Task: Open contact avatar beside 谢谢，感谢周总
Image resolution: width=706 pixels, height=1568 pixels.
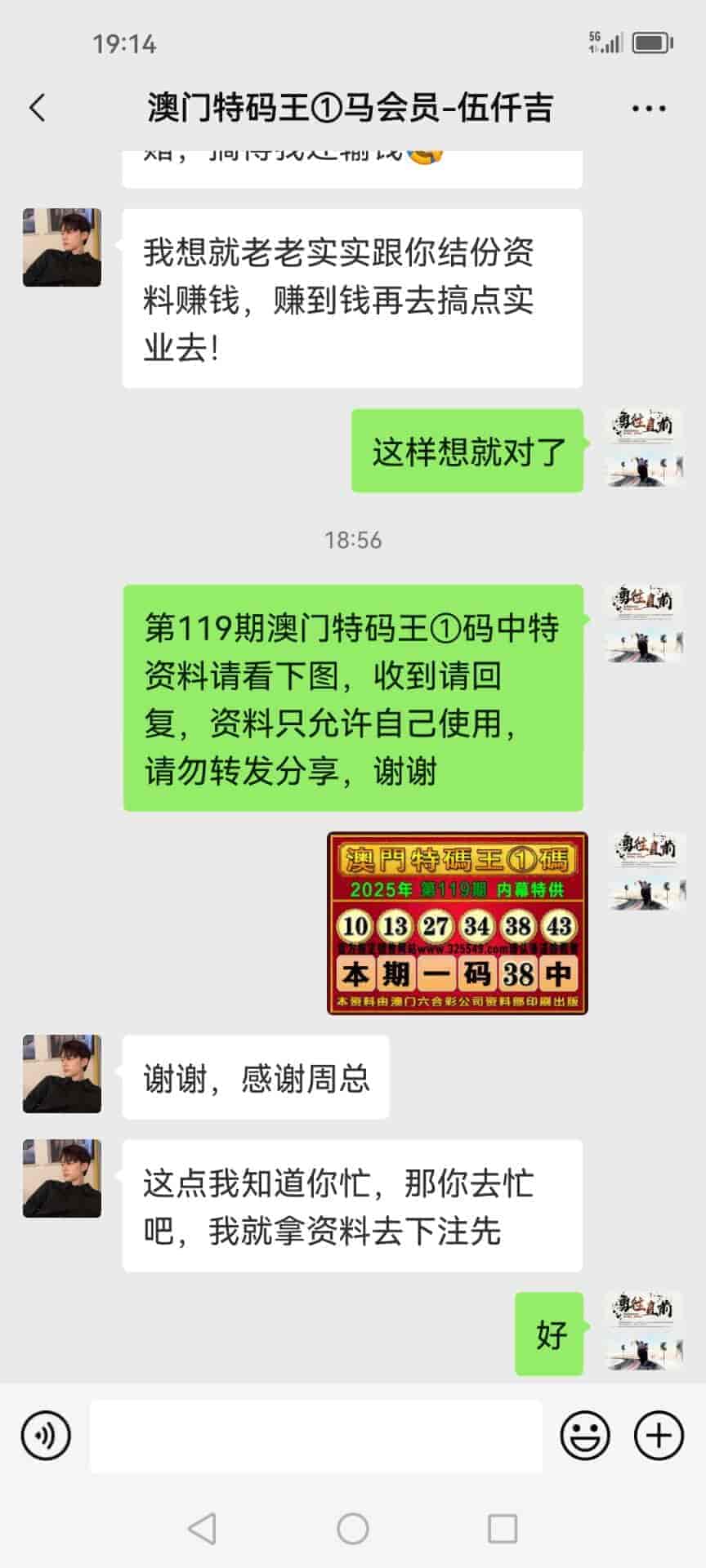Action: point(62,1074)
